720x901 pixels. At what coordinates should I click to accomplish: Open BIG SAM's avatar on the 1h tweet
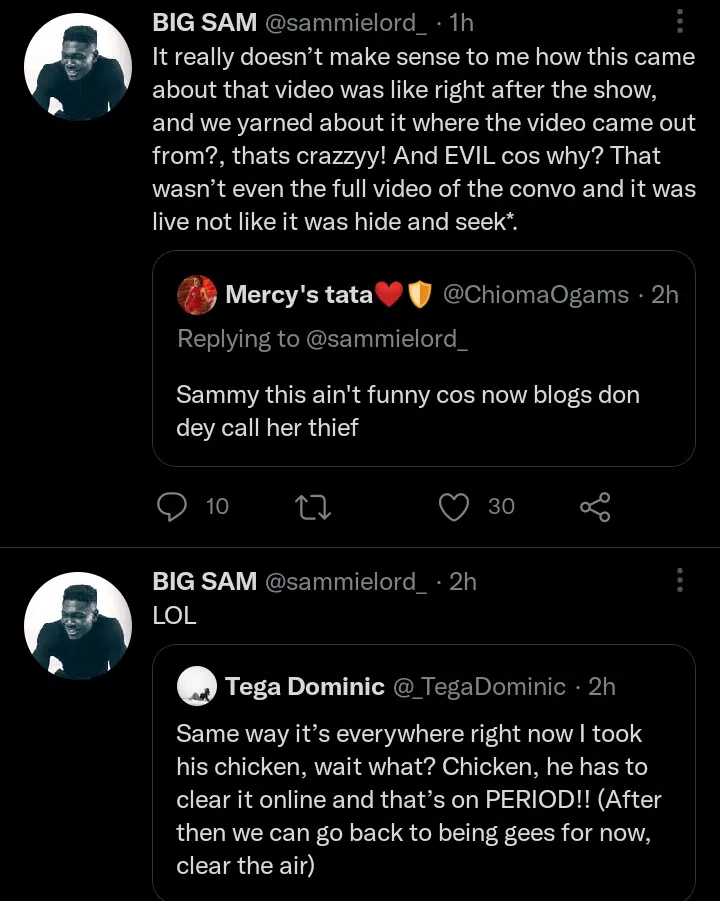tap(77, 67)
